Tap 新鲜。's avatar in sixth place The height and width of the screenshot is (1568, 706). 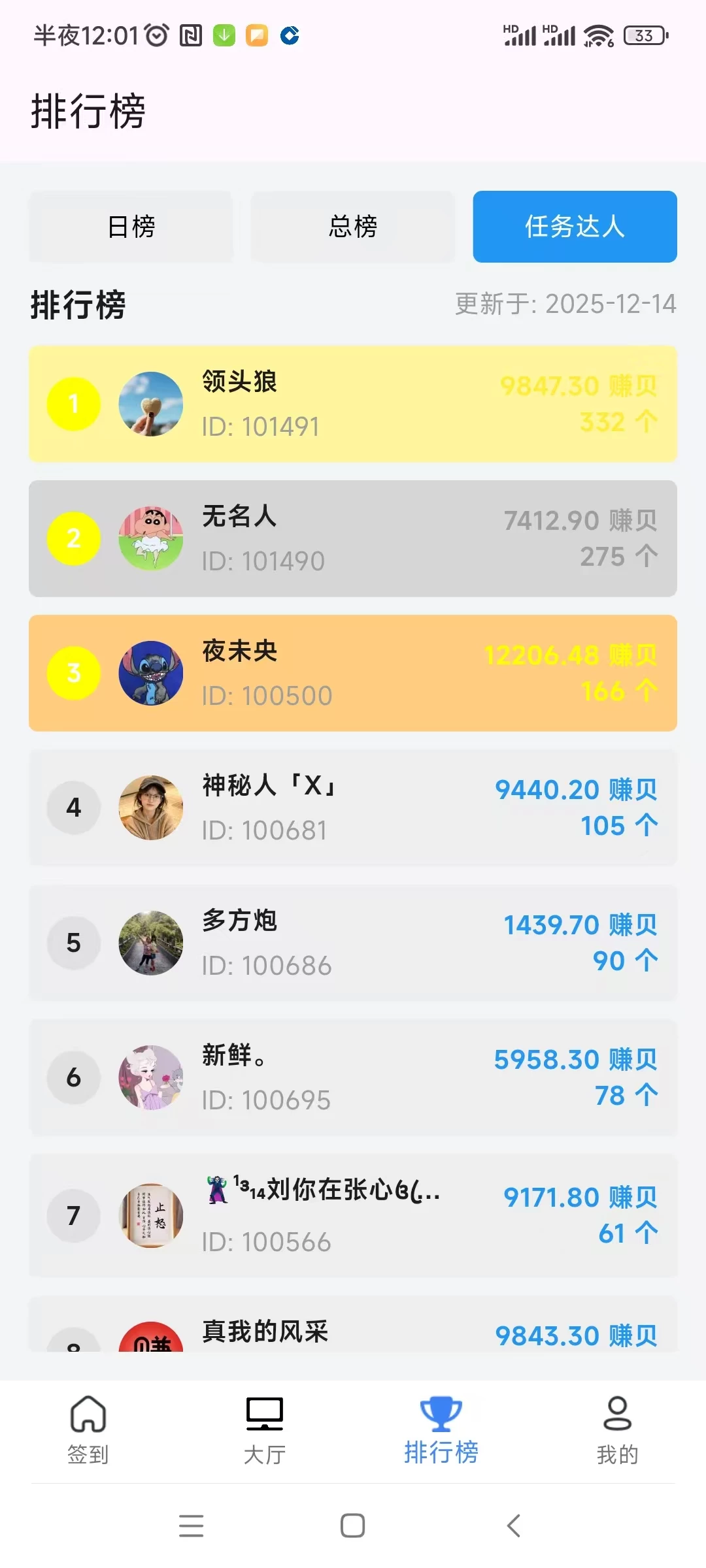click(150, 1077)
